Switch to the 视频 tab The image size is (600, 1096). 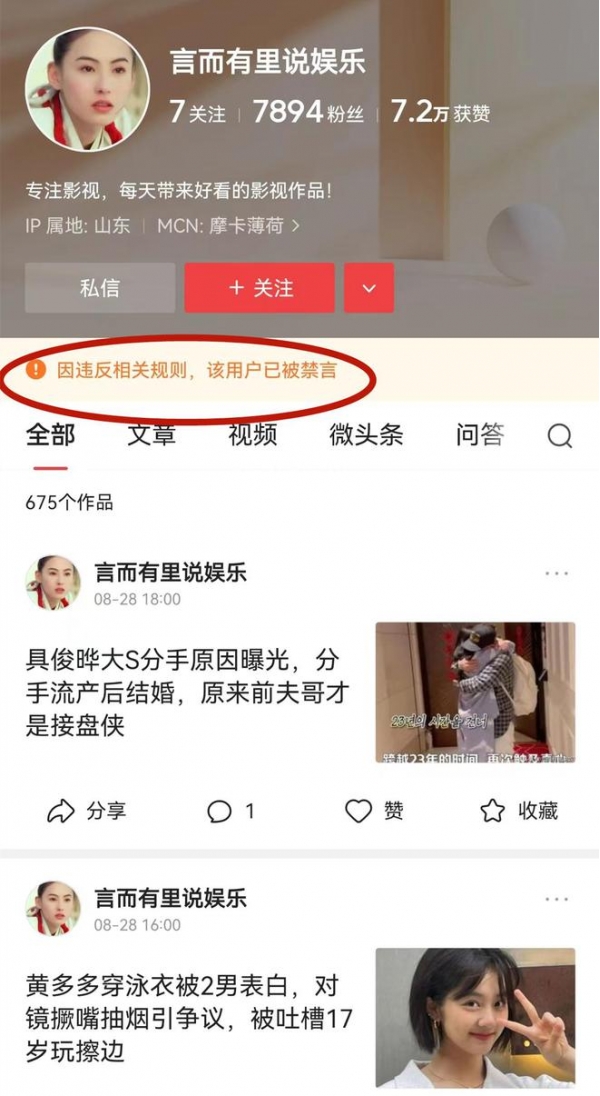click(x=253, y=435)
